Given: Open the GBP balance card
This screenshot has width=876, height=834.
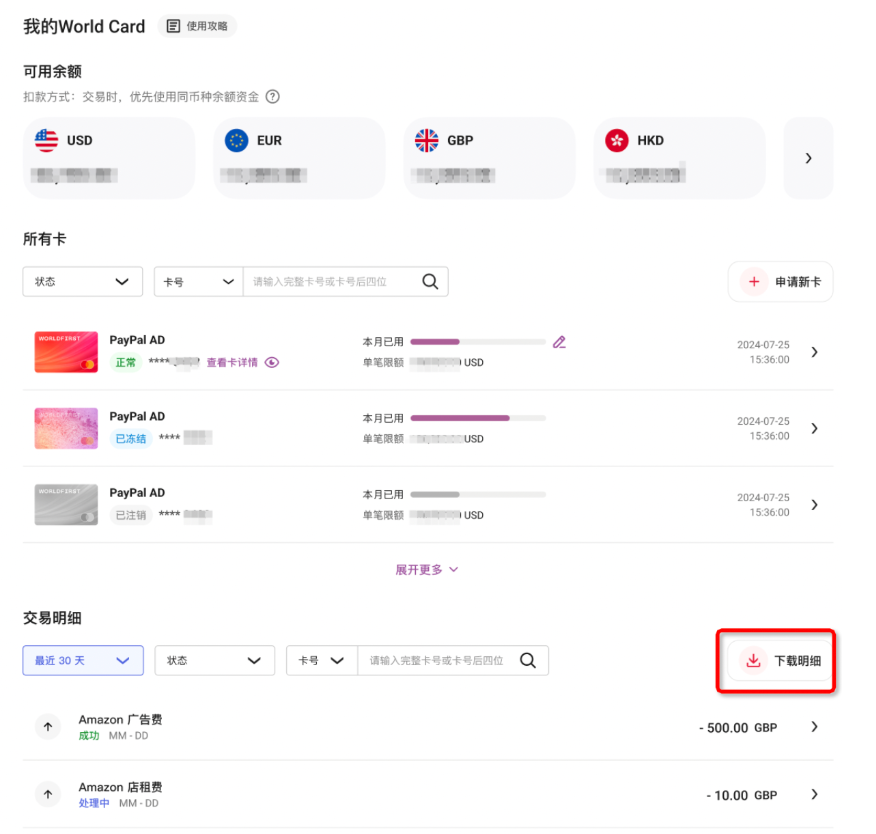Looking at the screenshot, I should (489, 158).
